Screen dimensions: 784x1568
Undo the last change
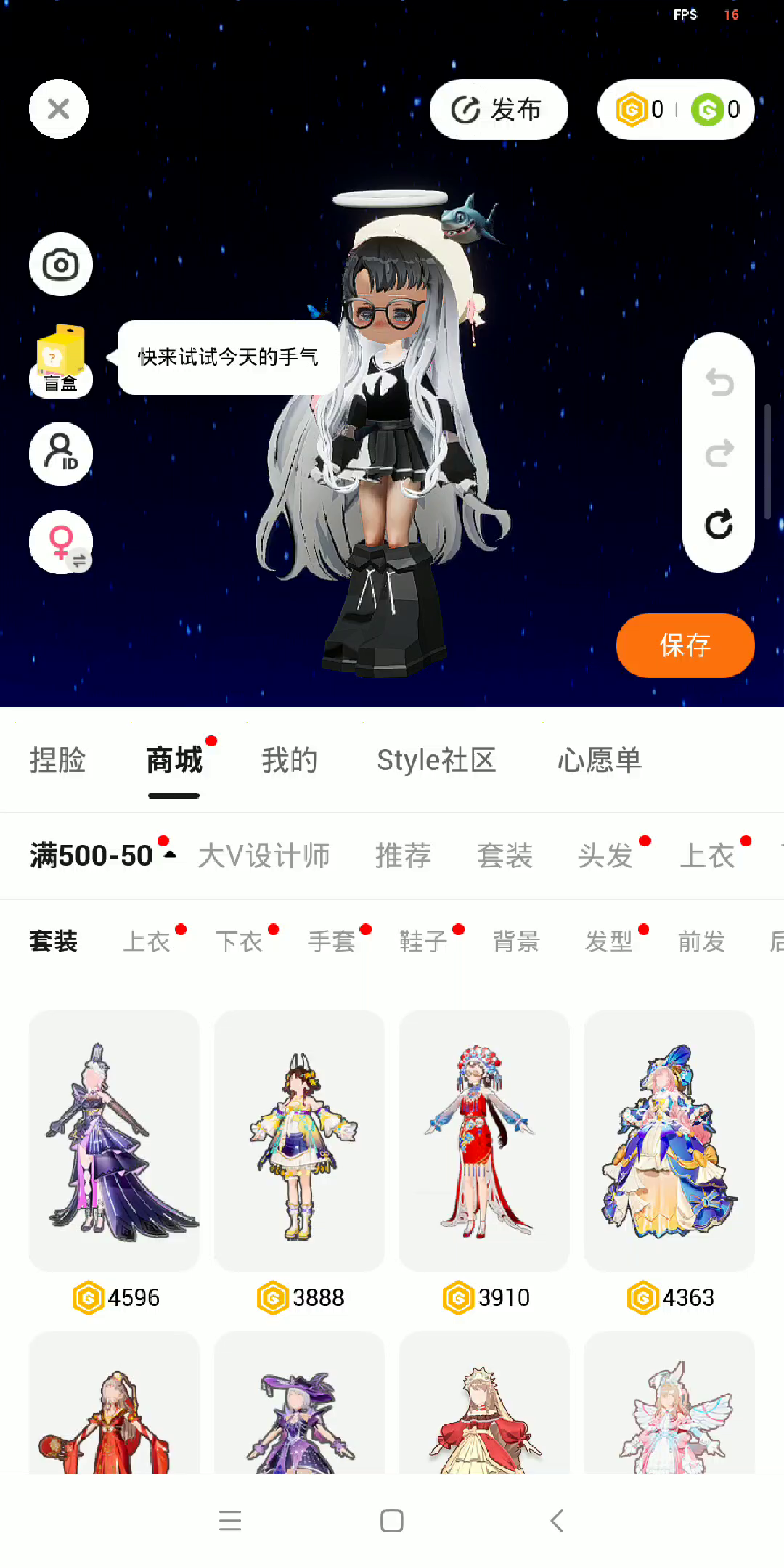click(719, 382)
